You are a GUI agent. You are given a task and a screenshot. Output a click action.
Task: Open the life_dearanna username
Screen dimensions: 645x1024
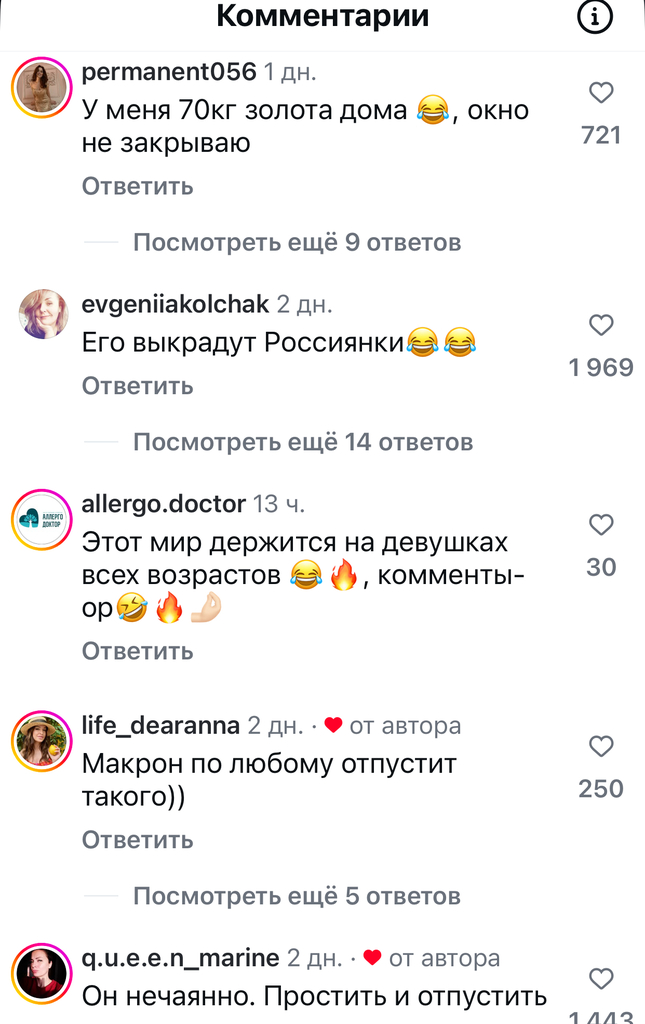pos(160,725)
